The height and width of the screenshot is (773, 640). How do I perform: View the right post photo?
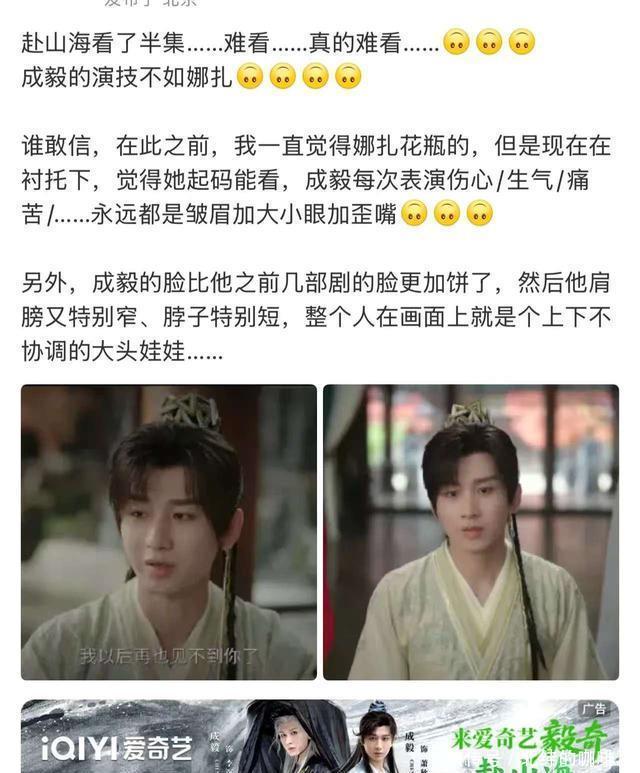click(470, 532)
